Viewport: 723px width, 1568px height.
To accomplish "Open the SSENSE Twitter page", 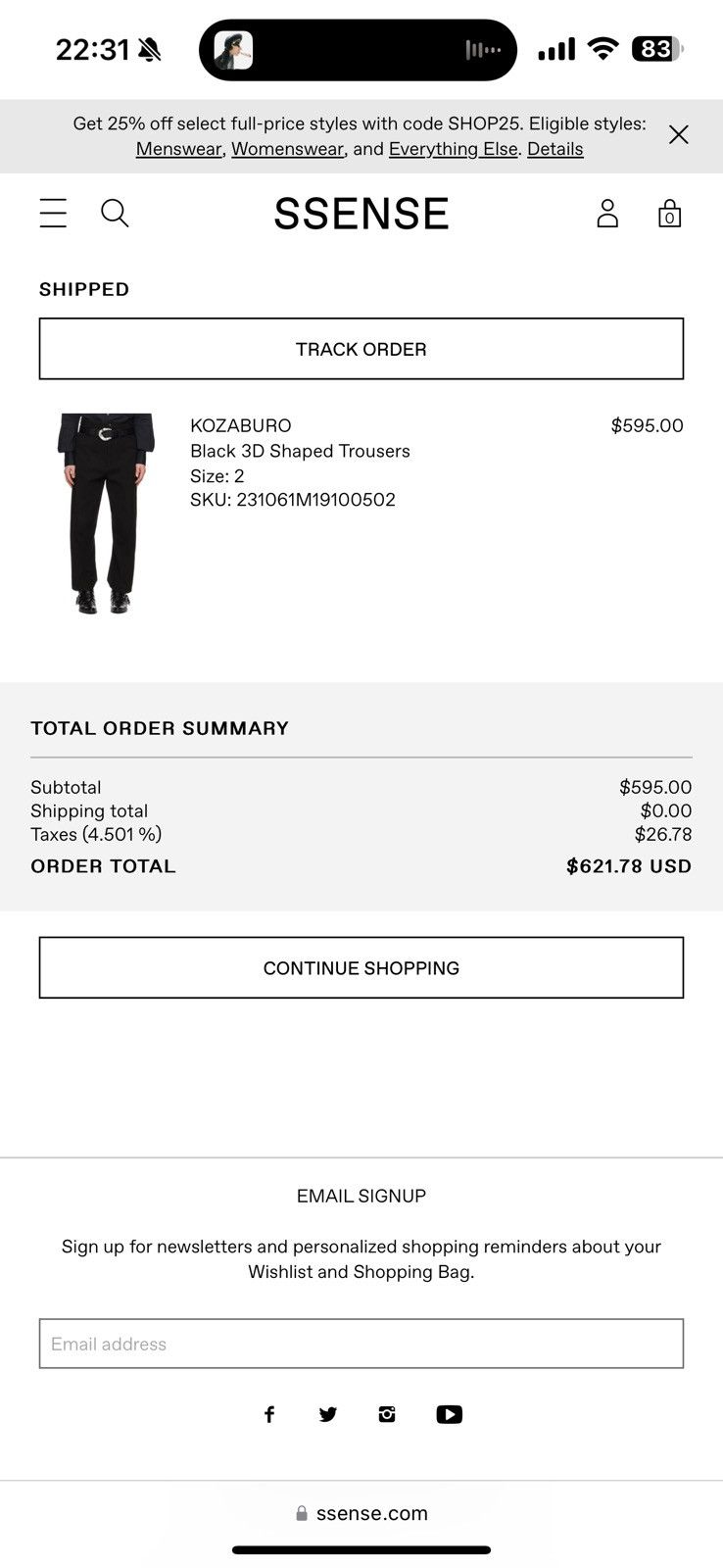I will [x=328, y=1414].
